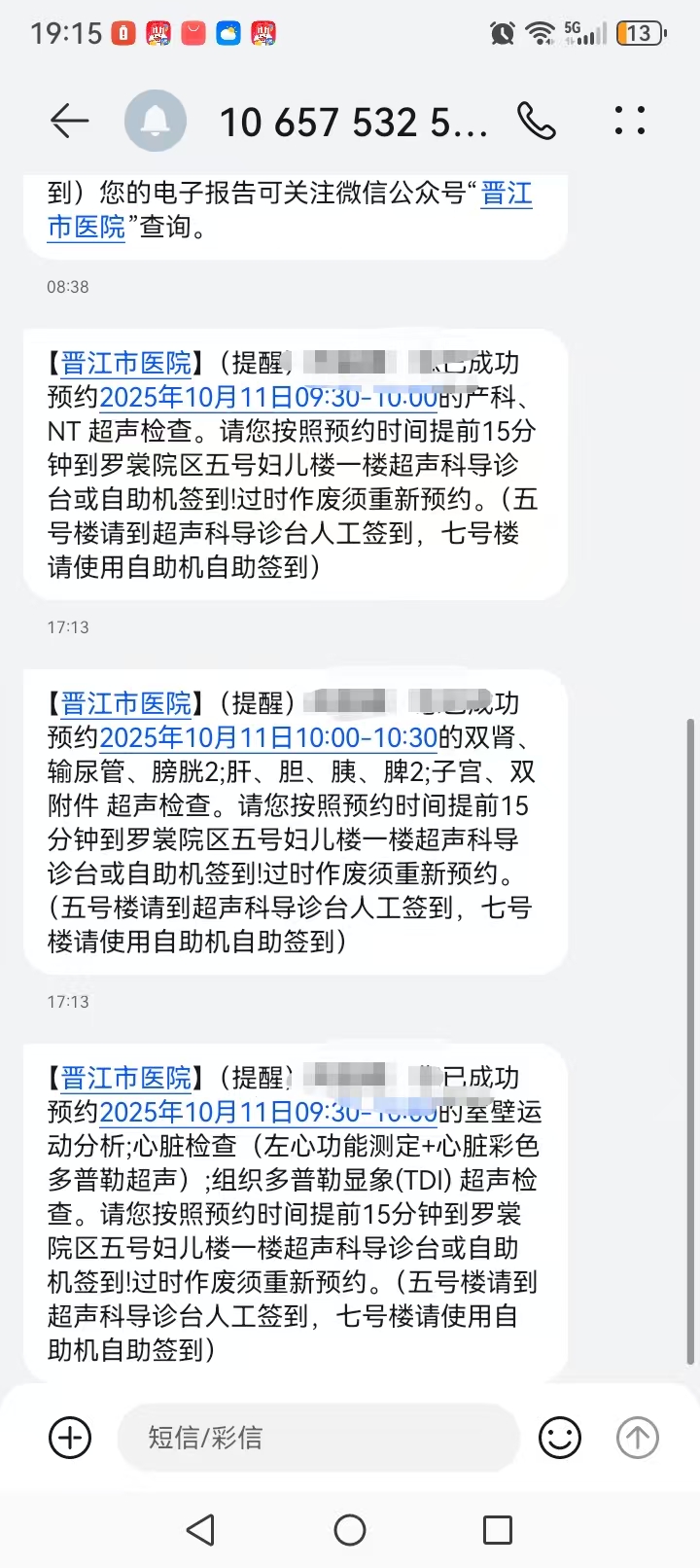This screenshot has height=1568, width=700.
Task: Open recent apps from the navigation bar
Action: 498,1530
